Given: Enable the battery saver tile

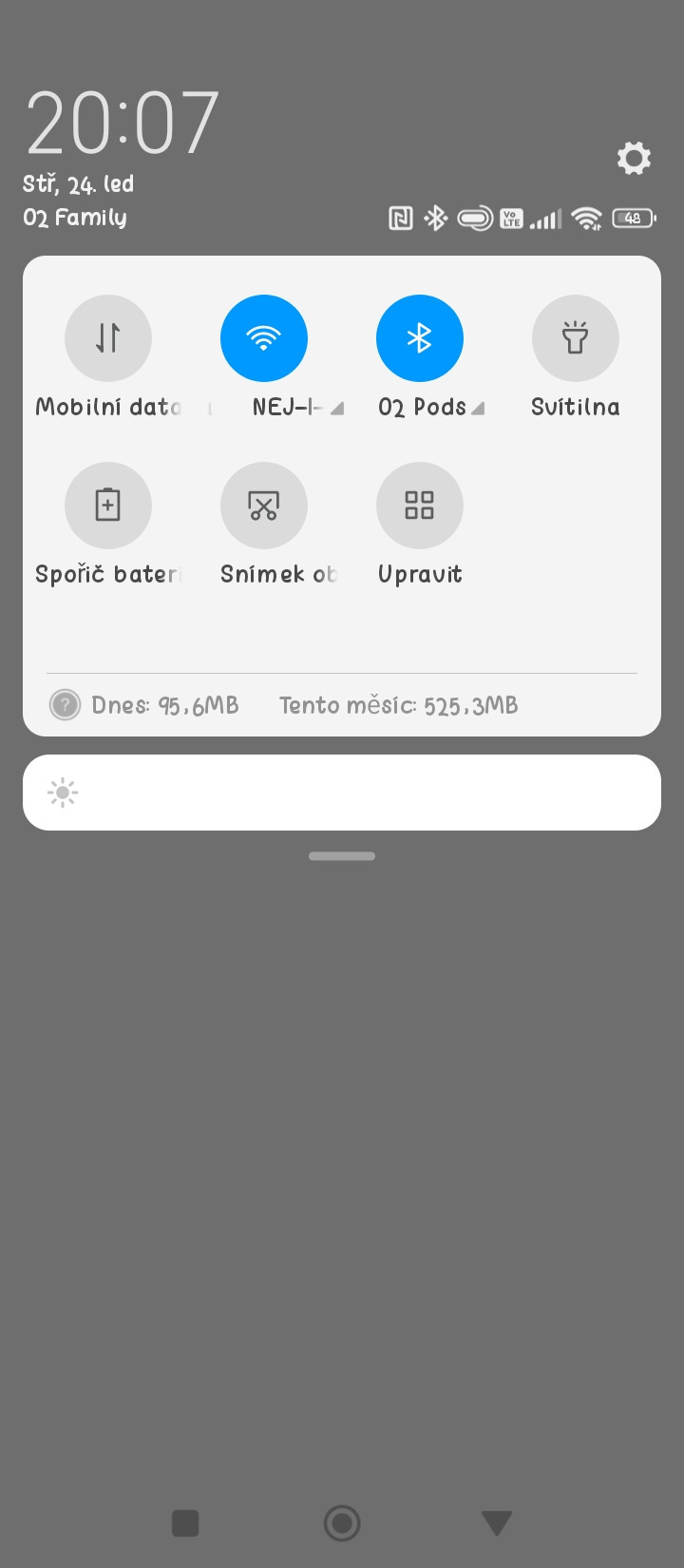Looking at the screenshot, I should click(108, 506).
